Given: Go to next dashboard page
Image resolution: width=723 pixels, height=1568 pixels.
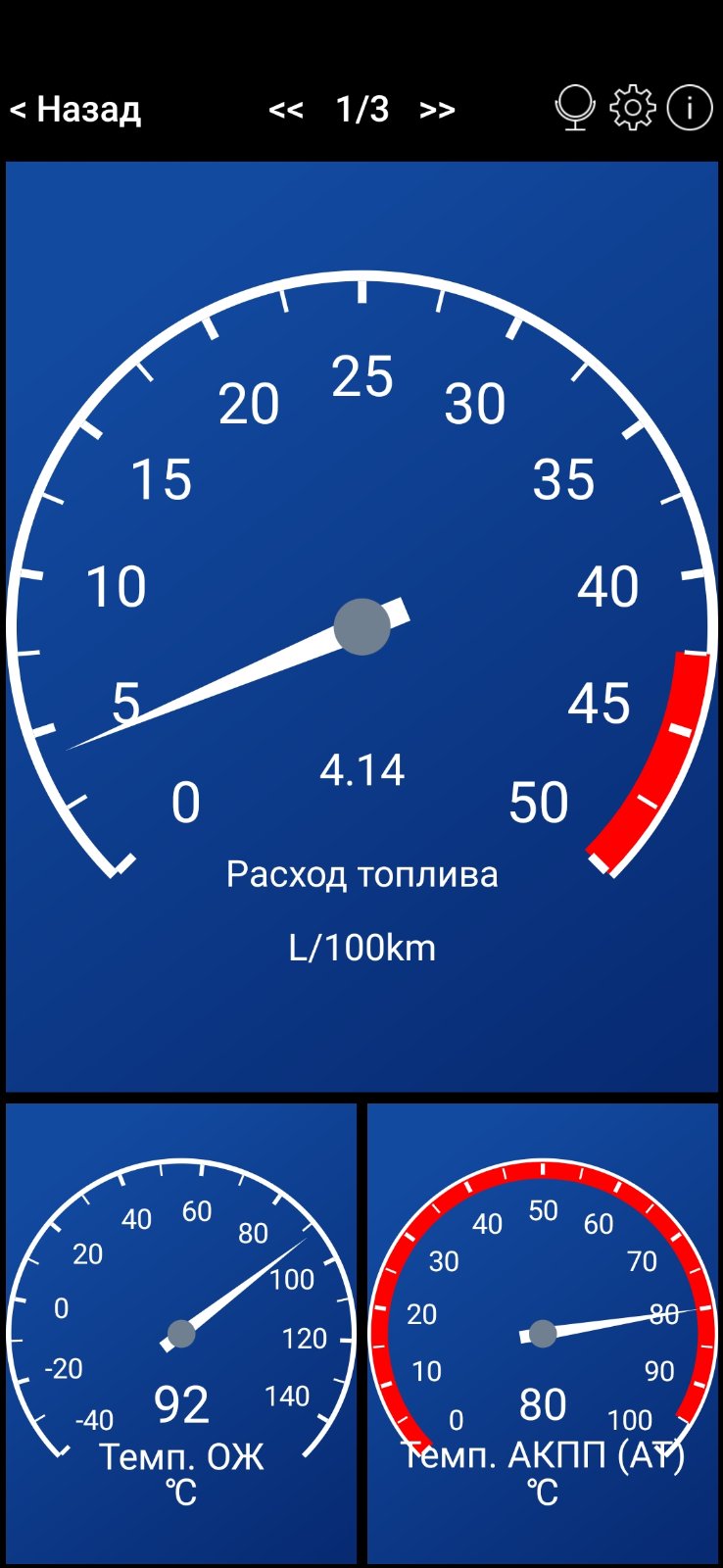Looking at the screenshot, I should click(437, 110).
